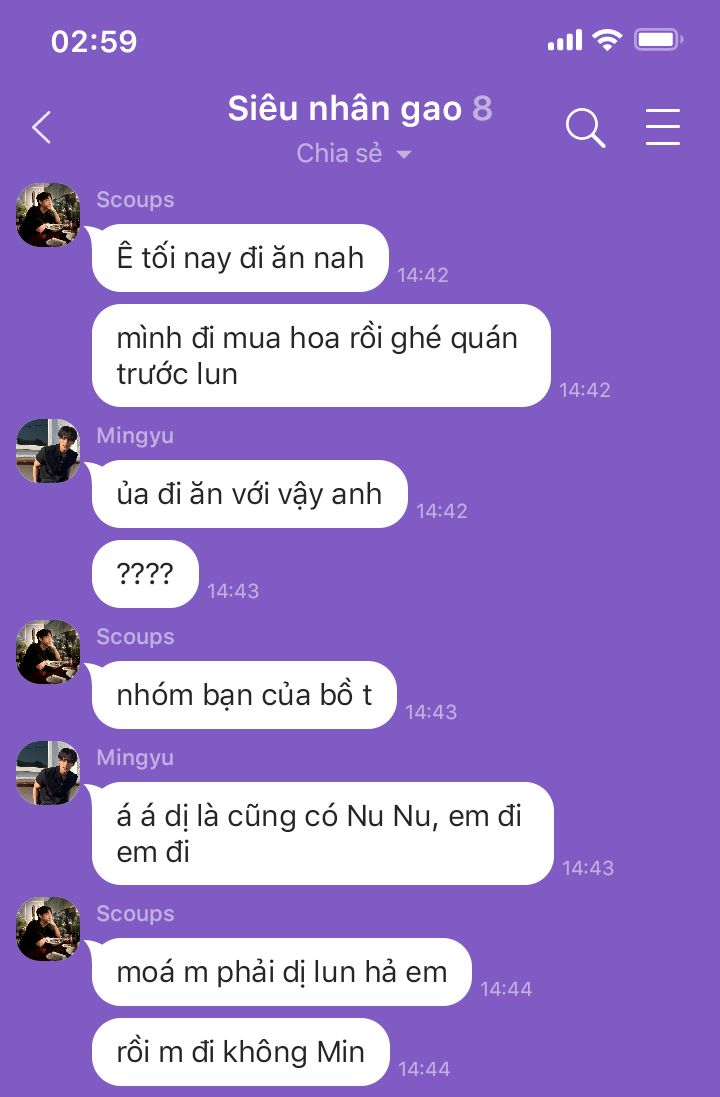Expand the Chia sẻ dropdown

pyautogui.click(x=355, y=154)
